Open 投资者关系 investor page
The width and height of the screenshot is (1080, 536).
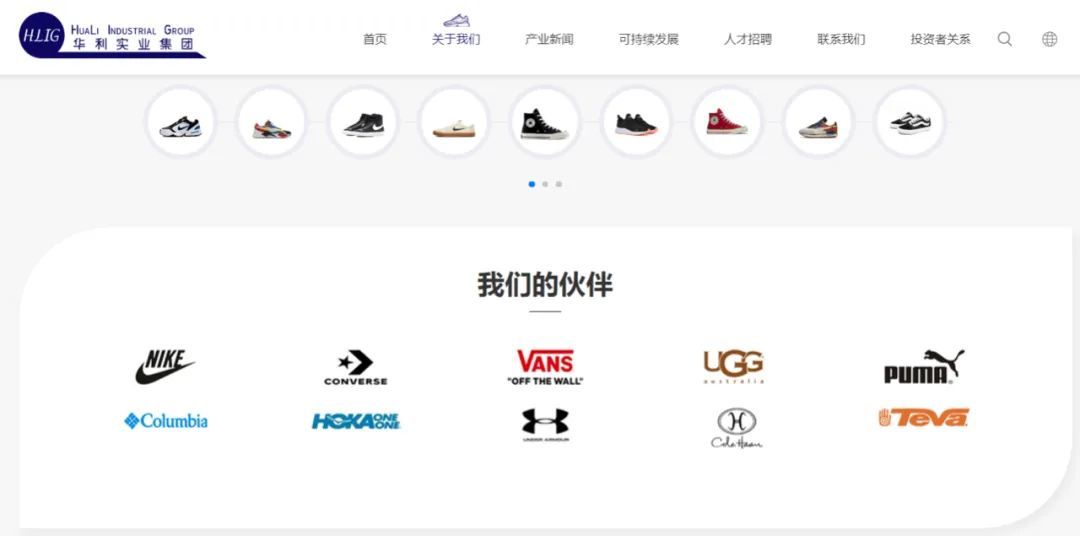pos(940,40)
